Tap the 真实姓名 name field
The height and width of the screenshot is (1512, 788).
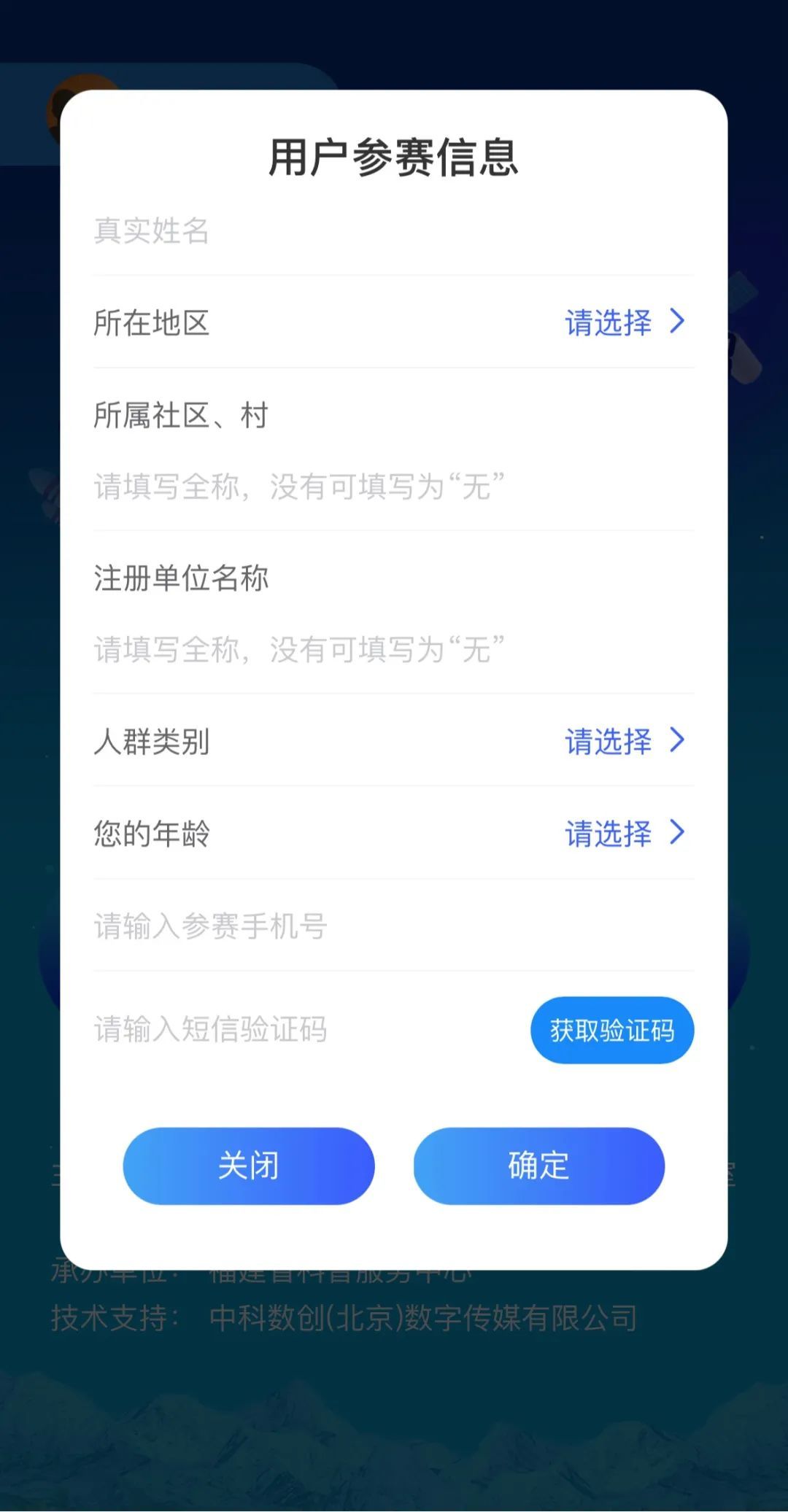click(393, 231)
